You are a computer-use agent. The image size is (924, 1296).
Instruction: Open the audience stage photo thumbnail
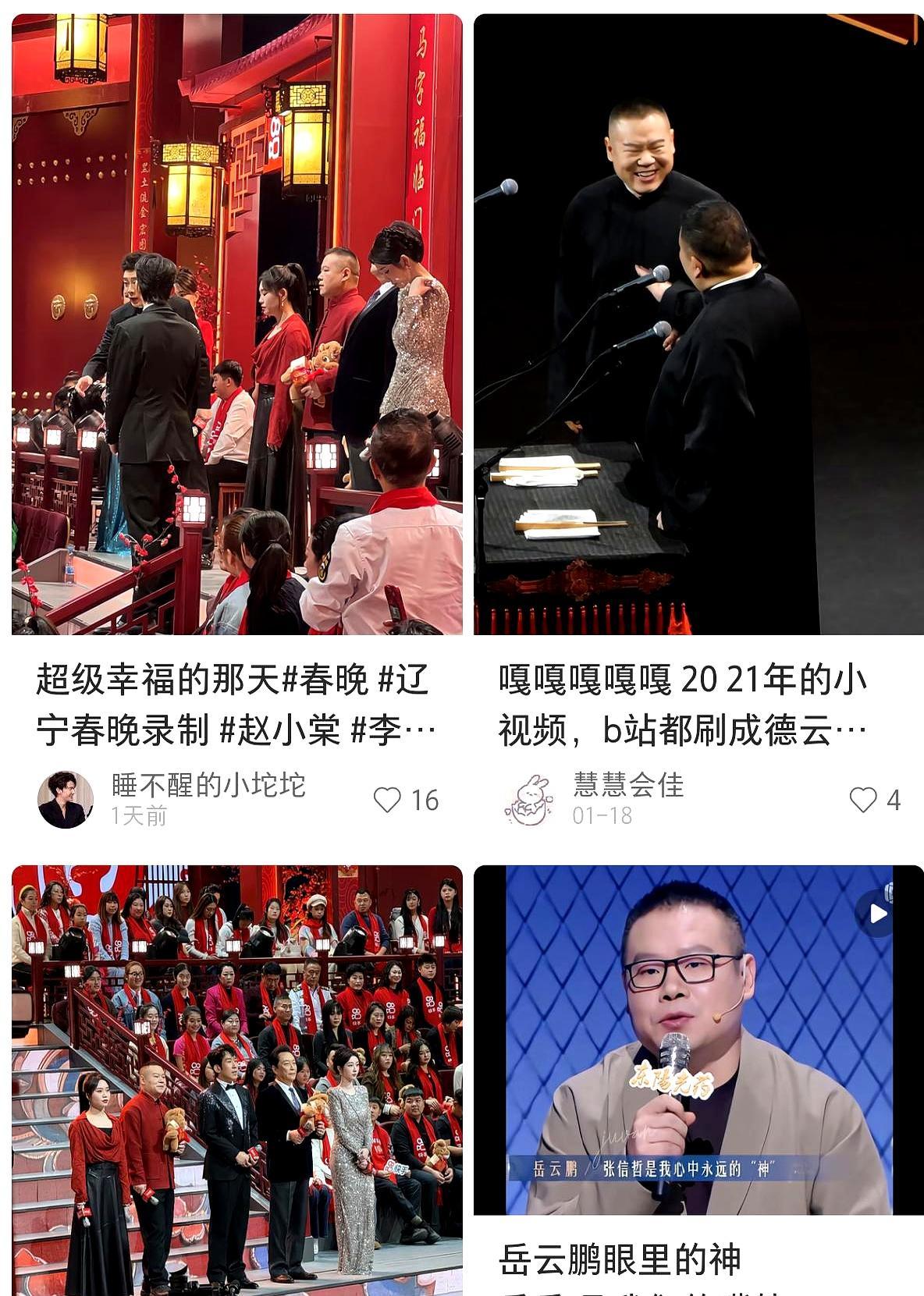(231, 1077)
